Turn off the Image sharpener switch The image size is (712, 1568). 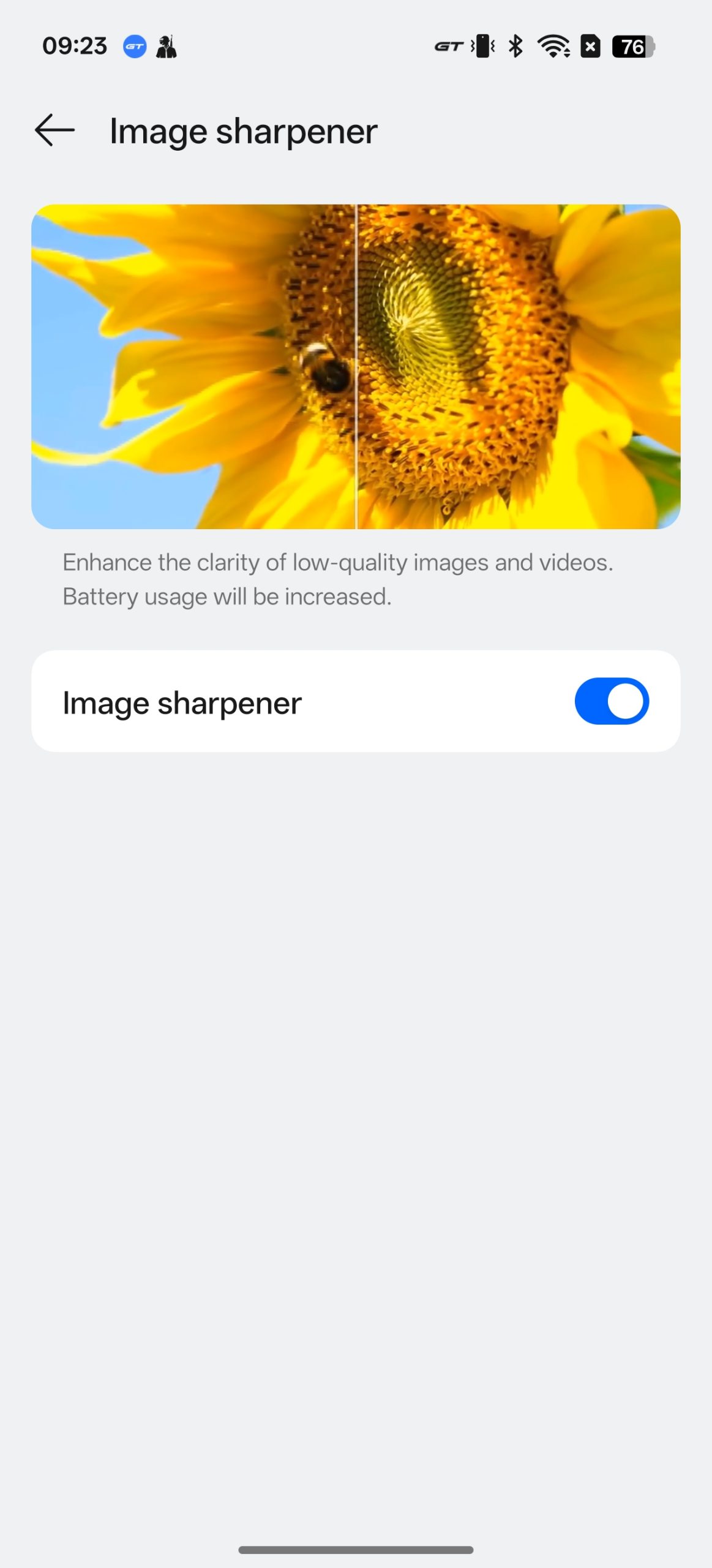(x=612, y=701)
